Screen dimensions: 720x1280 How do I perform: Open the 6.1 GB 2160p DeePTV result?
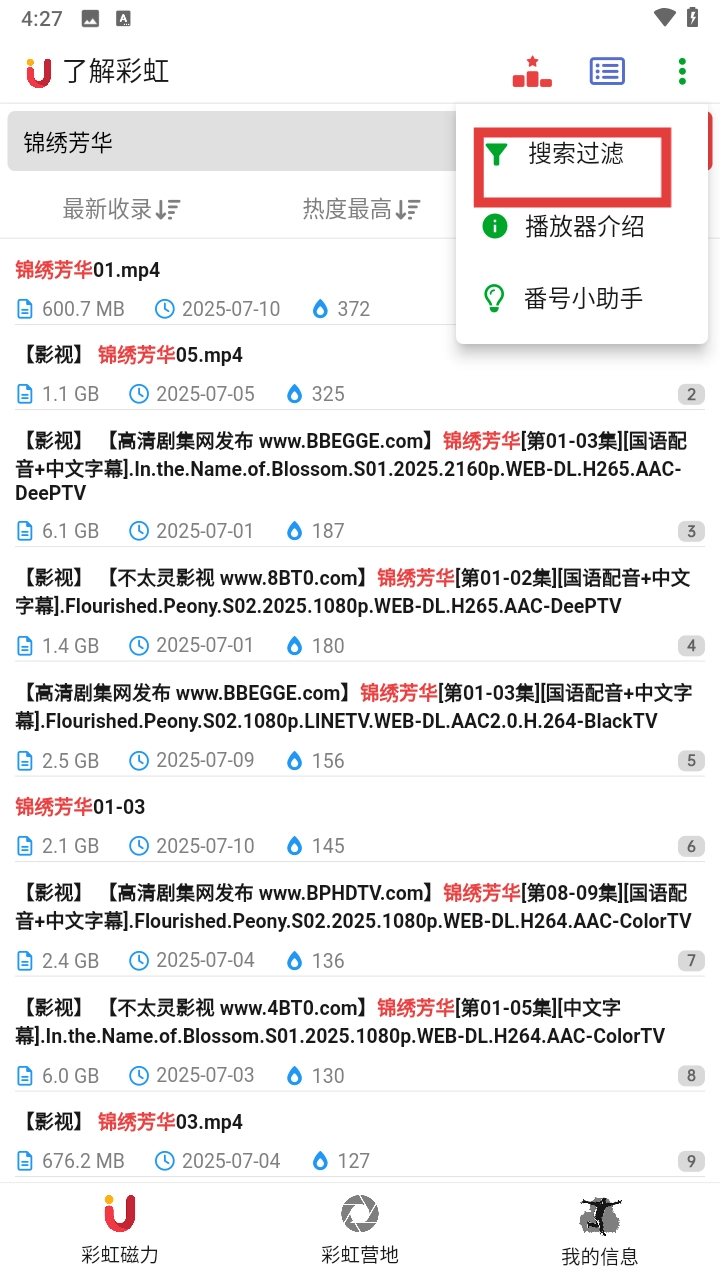click(350, 466)
